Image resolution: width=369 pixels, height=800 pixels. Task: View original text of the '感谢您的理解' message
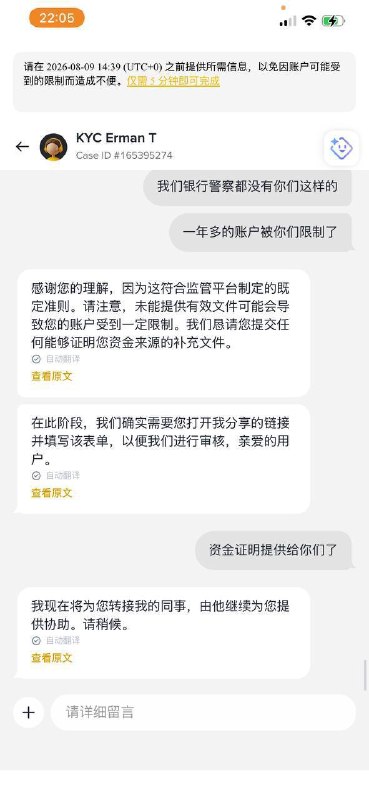[52, 377]
